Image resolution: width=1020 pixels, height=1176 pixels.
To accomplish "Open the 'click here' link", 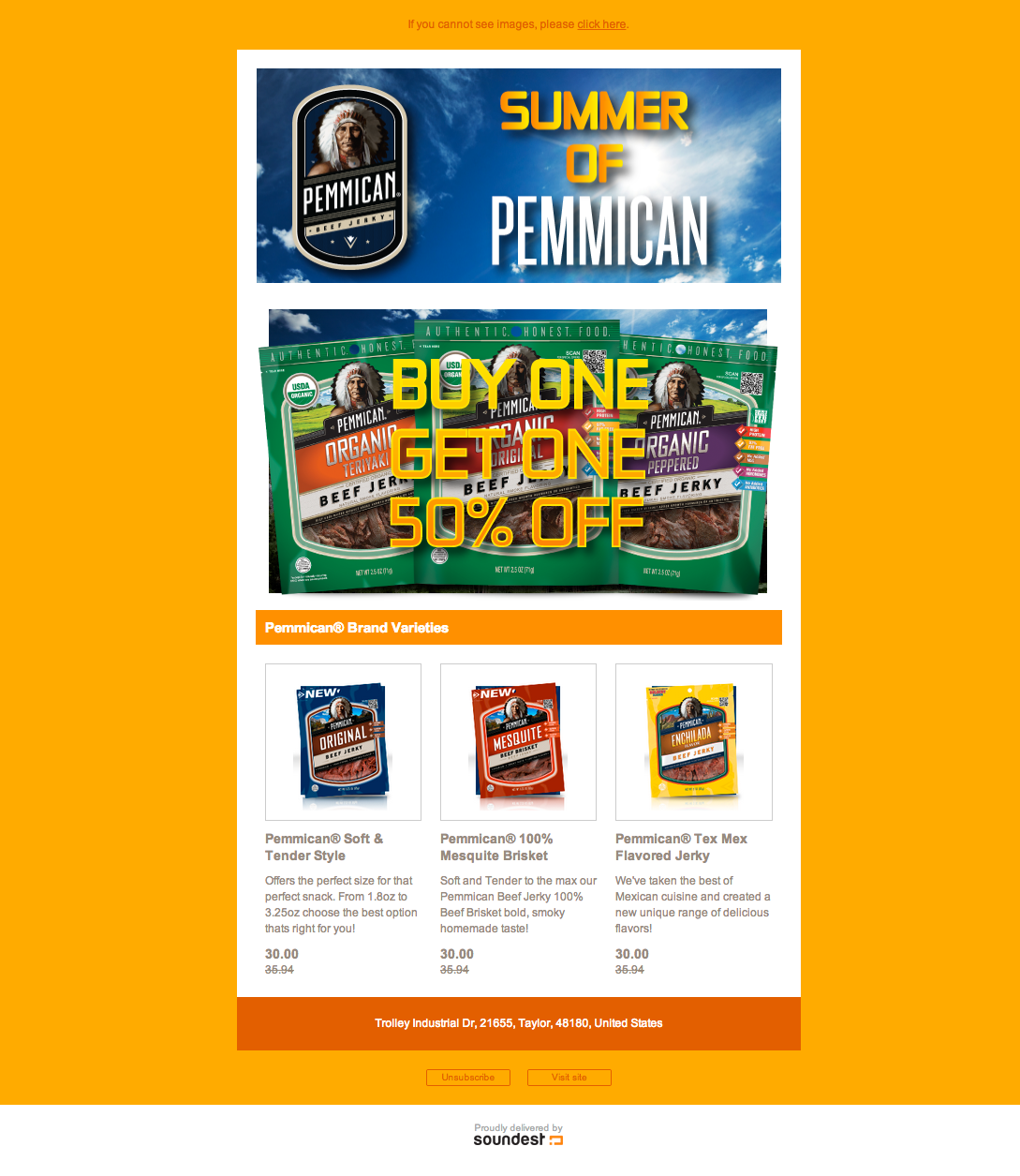I will [x=601, y=24].
